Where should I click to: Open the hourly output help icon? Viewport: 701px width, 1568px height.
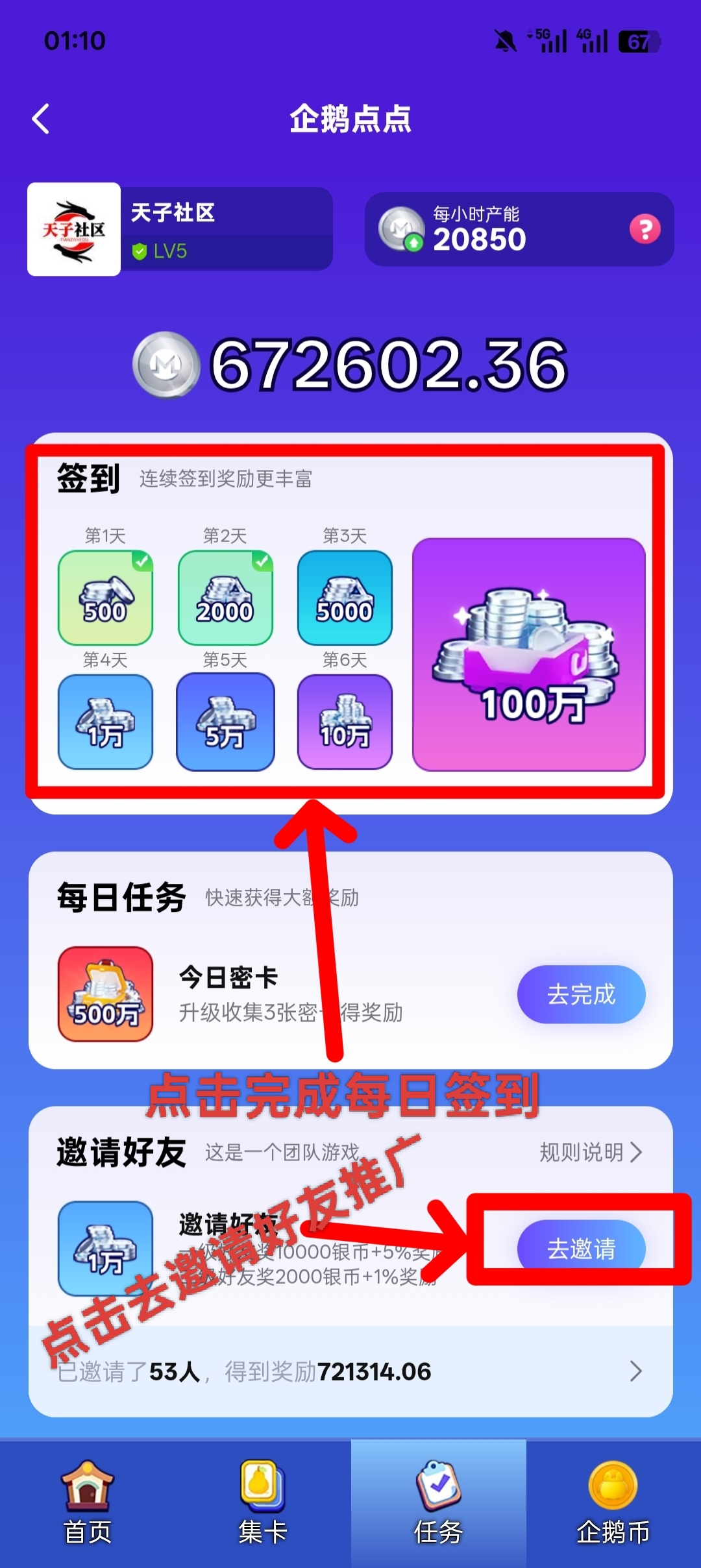point(645,229)
